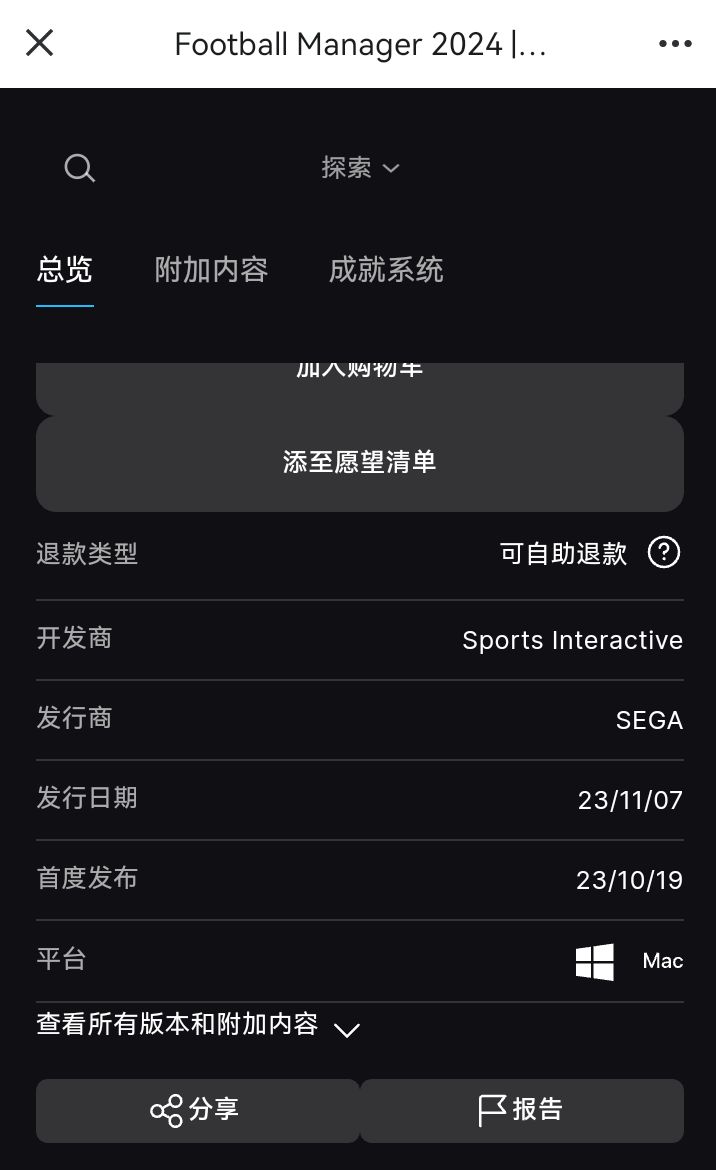This screenshot has width=716, height=1170.
Task: Open refund type help question mark
Action: 664,552
